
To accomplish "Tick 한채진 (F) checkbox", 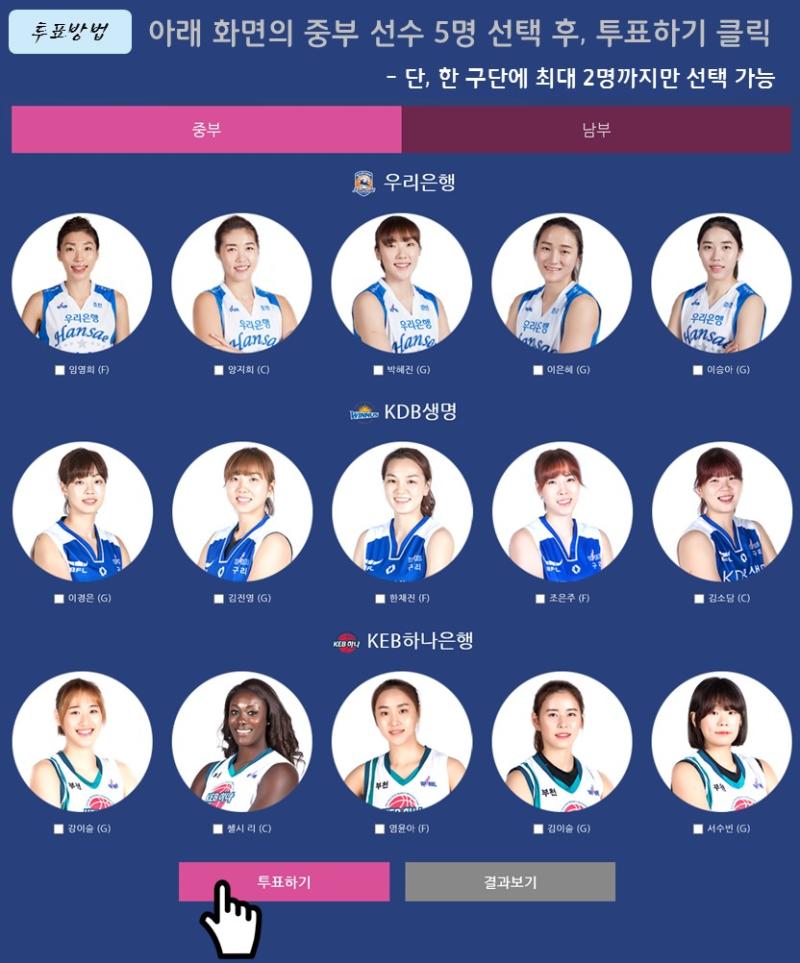I will pos(378,599).
